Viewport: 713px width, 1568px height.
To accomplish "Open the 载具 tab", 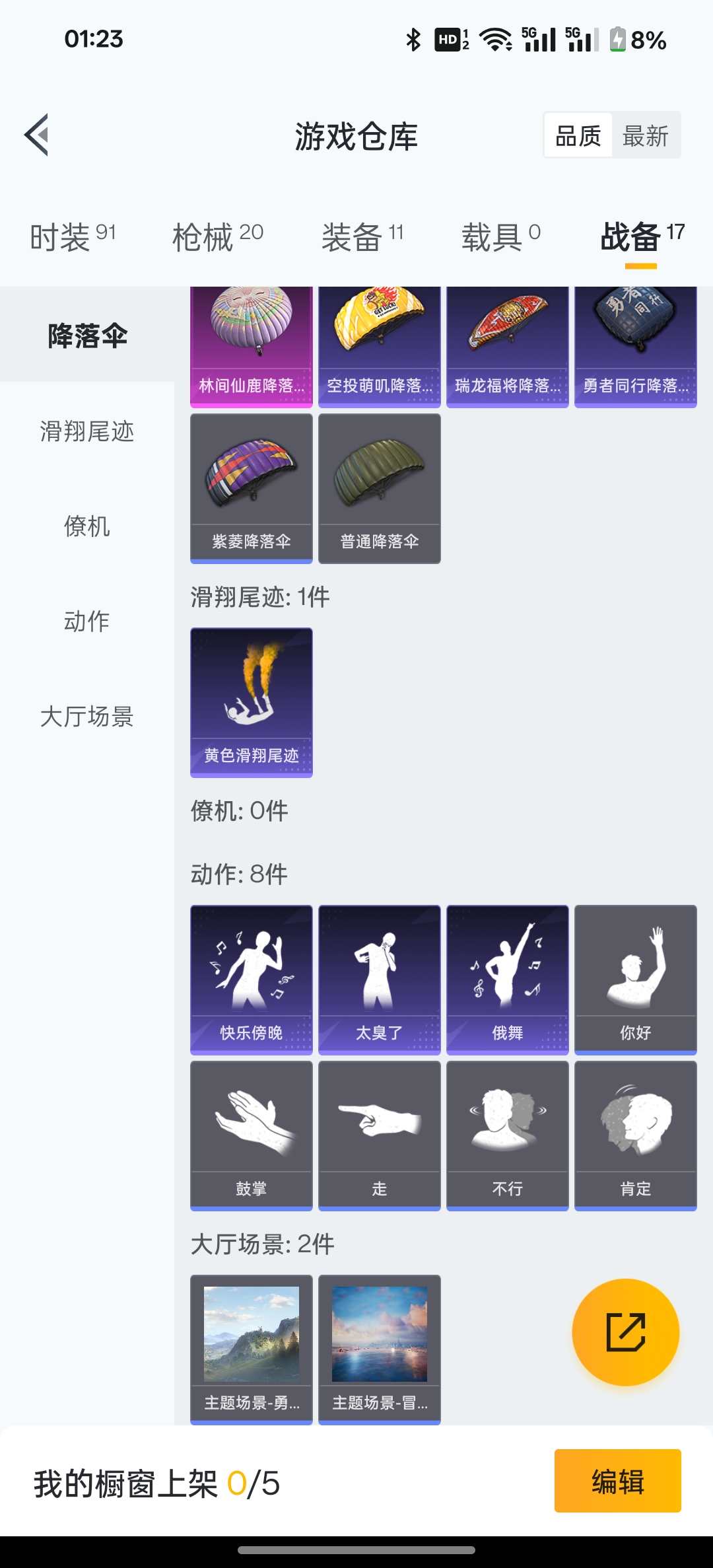I will (x=500, y=236).
